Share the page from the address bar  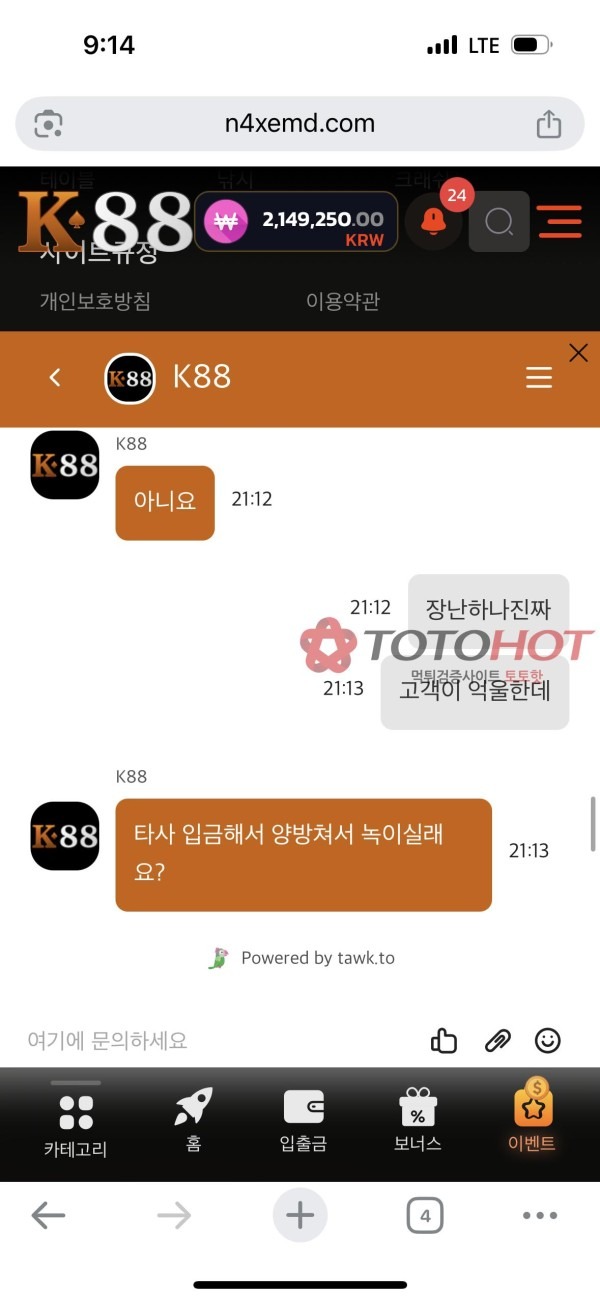point(548,124)
